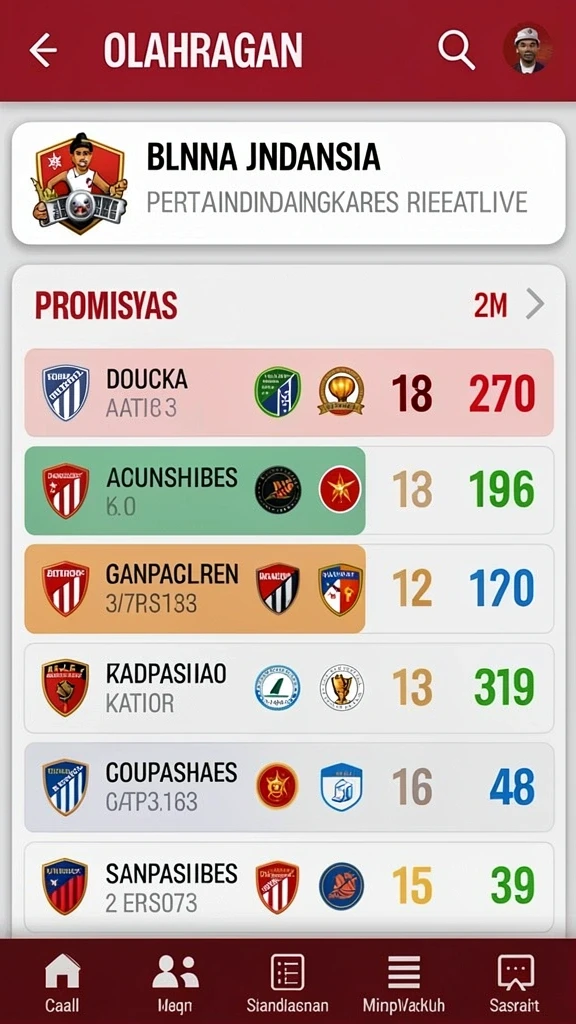576x1024 pixels.
Task: Open the MinpWackuh tab
Action: pyautogui.click(x=404, y=983)
